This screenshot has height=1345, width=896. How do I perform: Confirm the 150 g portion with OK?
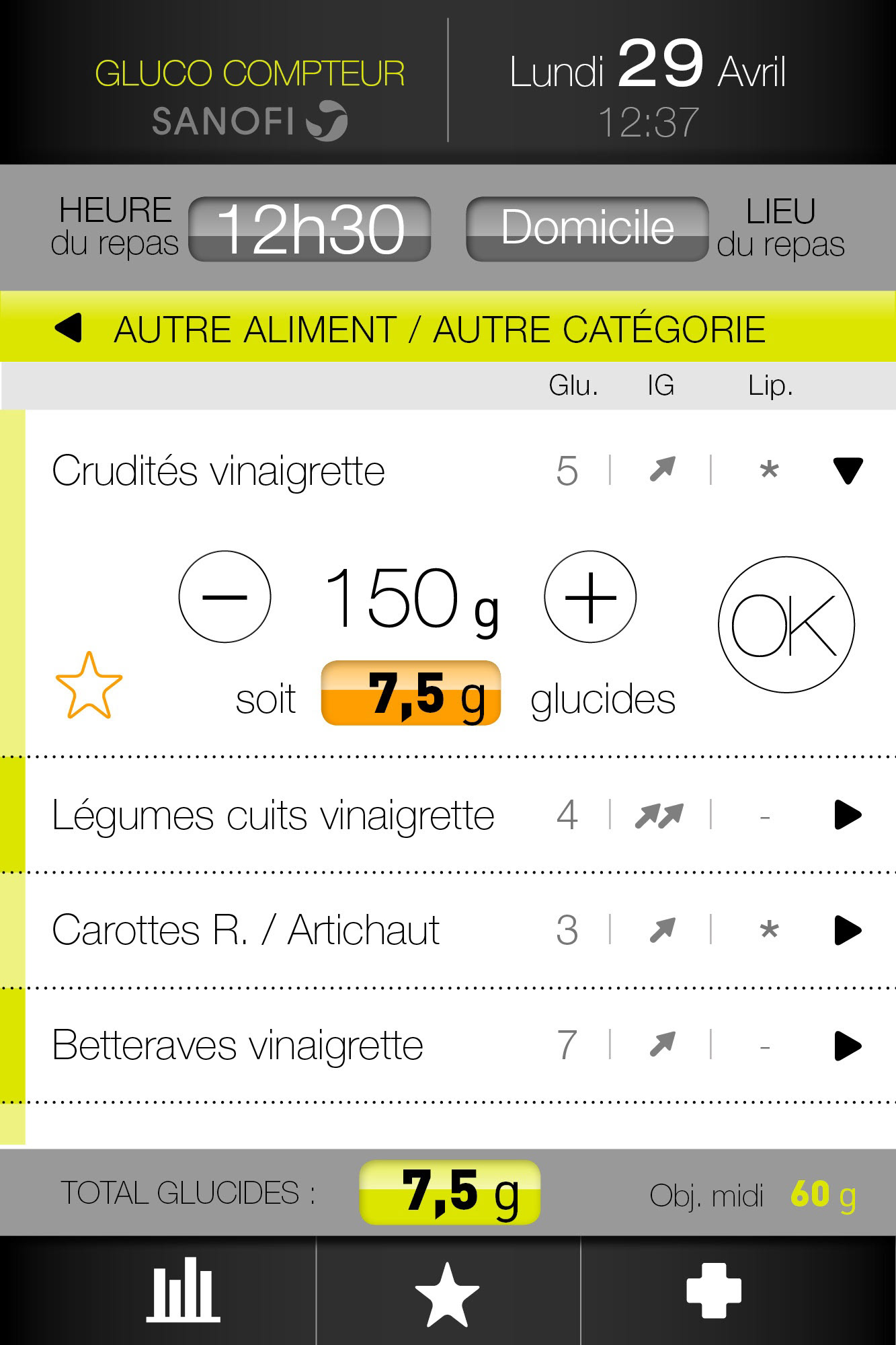coord(786,625)
